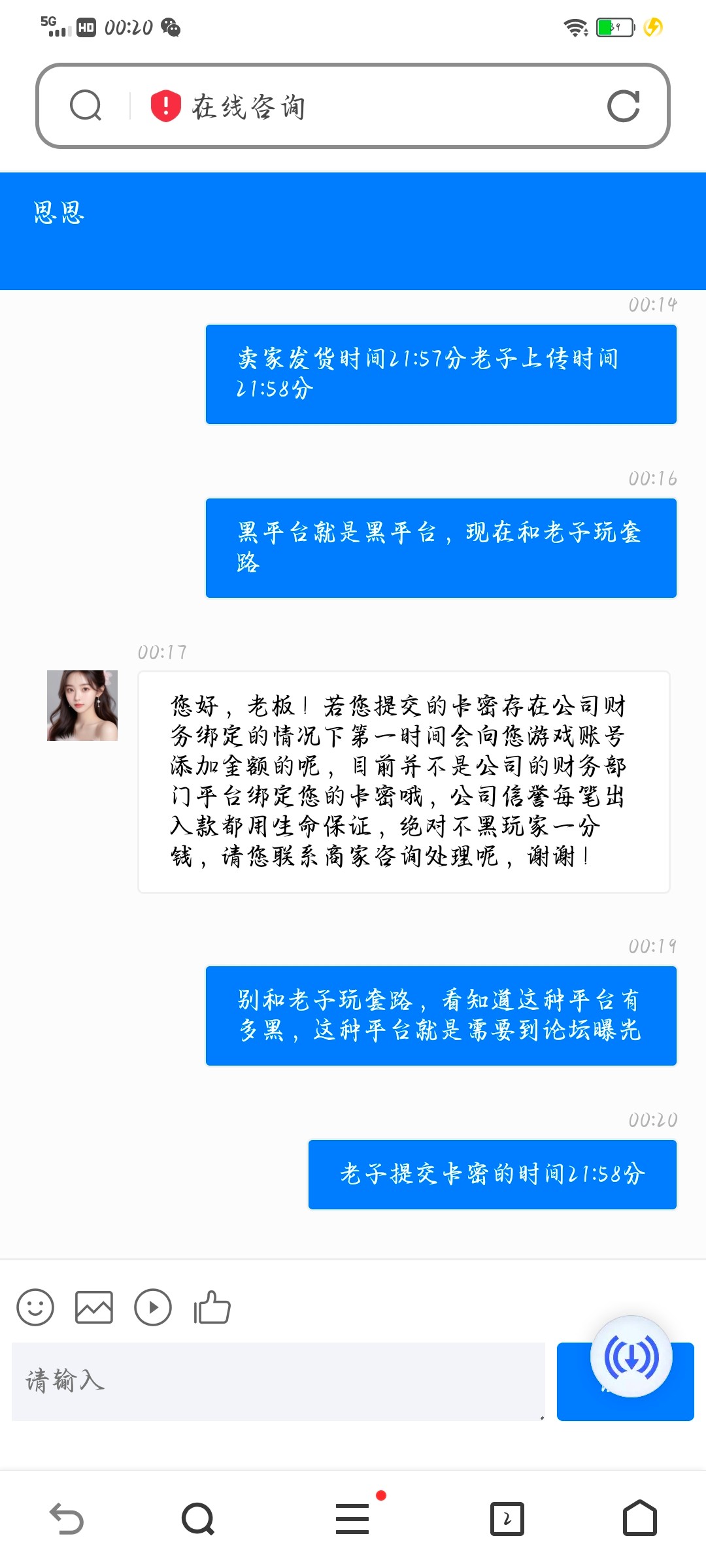The height and width of the screenshot is (1568, 706).
Task: Tap the search icon in address bar
Action: pos(86,106)
